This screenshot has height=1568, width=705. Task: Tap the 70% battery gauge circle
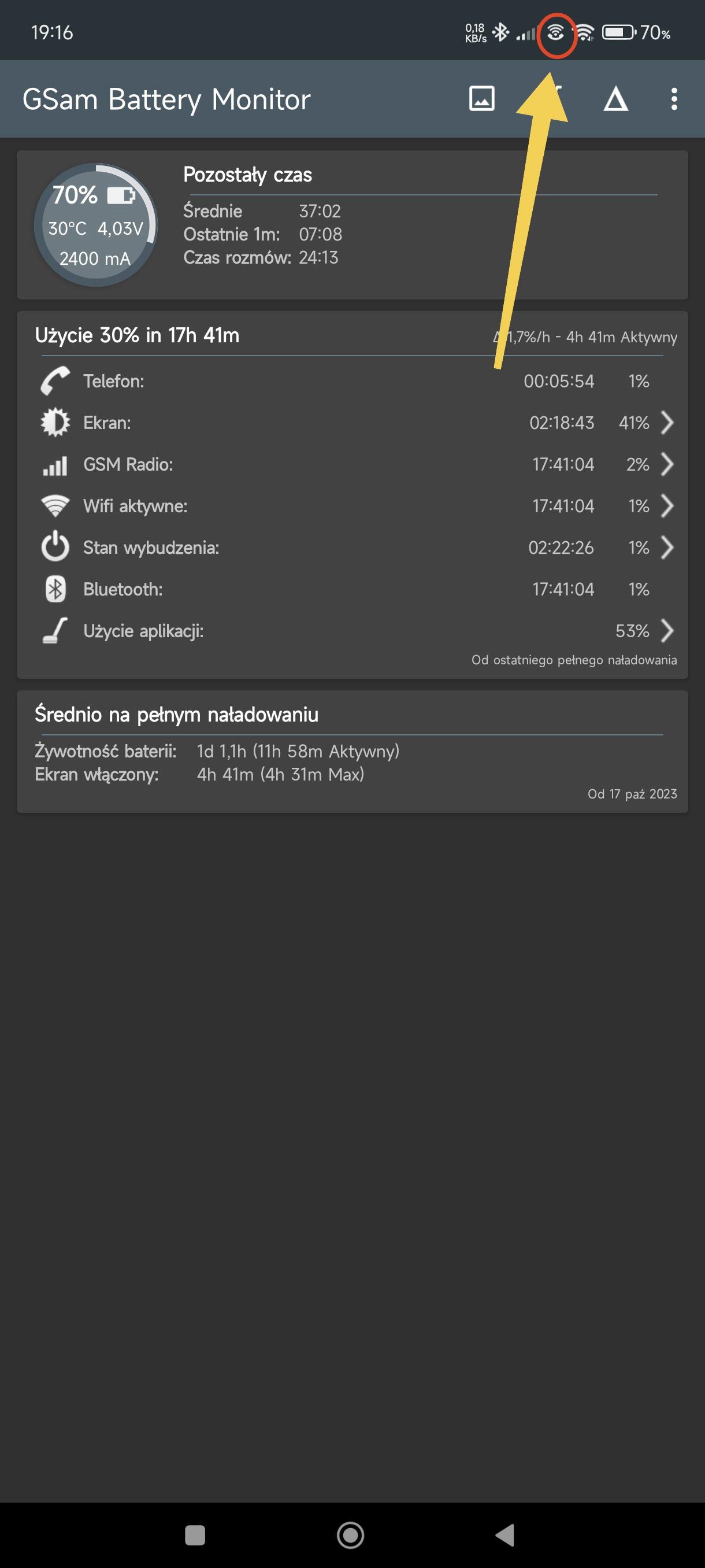point(95,225)
